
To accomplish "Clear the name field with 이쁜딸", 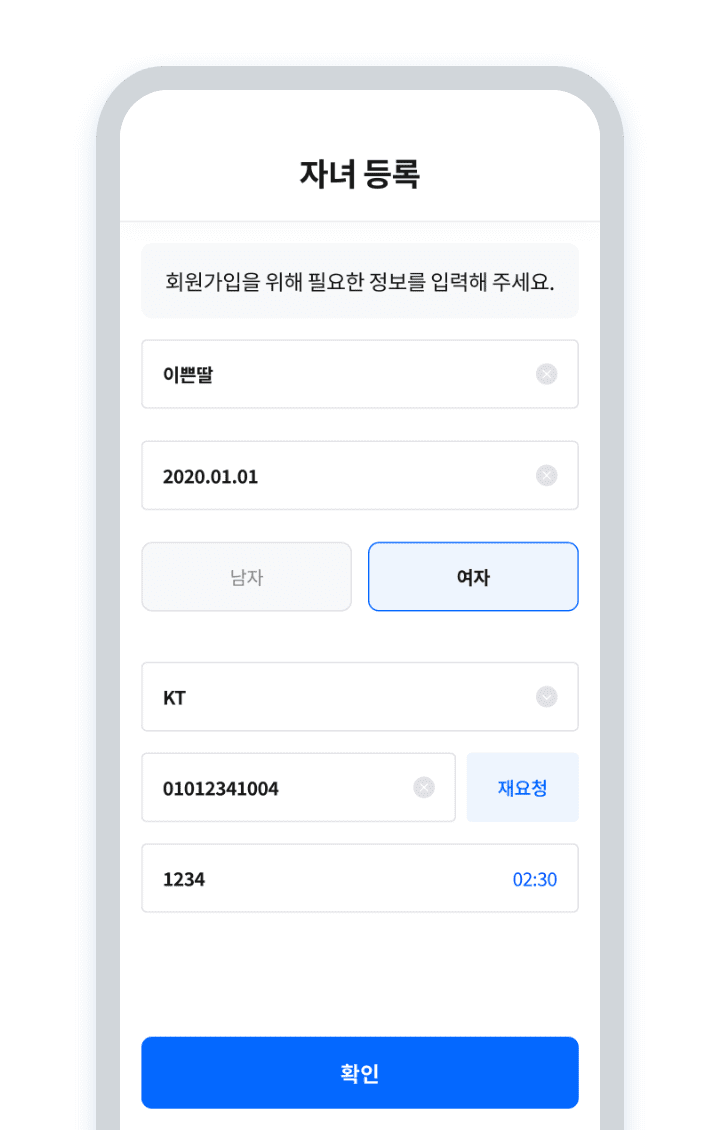I will pyautogui.click(x=546, y=374).
